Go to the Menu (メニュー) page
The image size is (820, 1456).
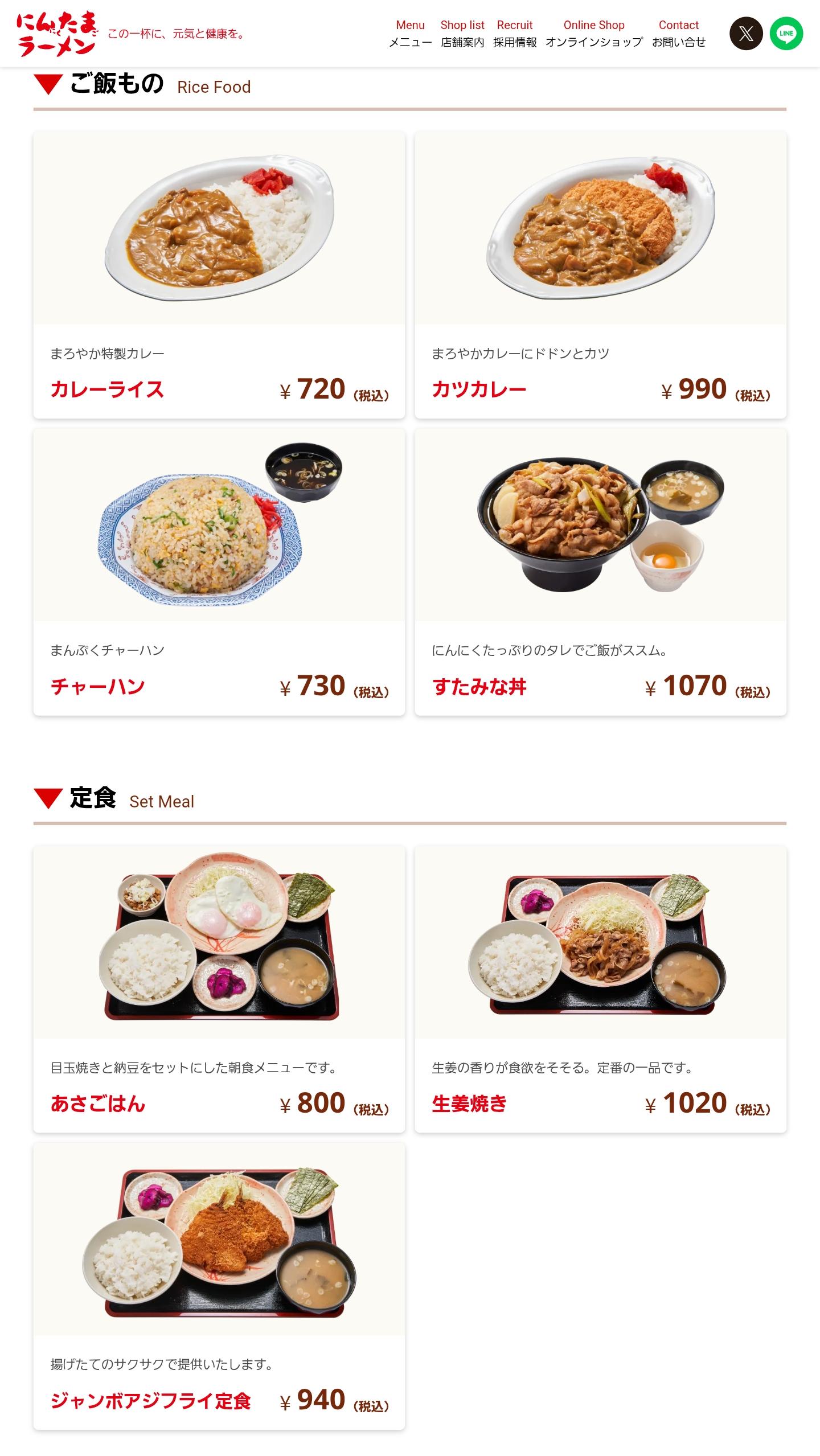point(410,34)
